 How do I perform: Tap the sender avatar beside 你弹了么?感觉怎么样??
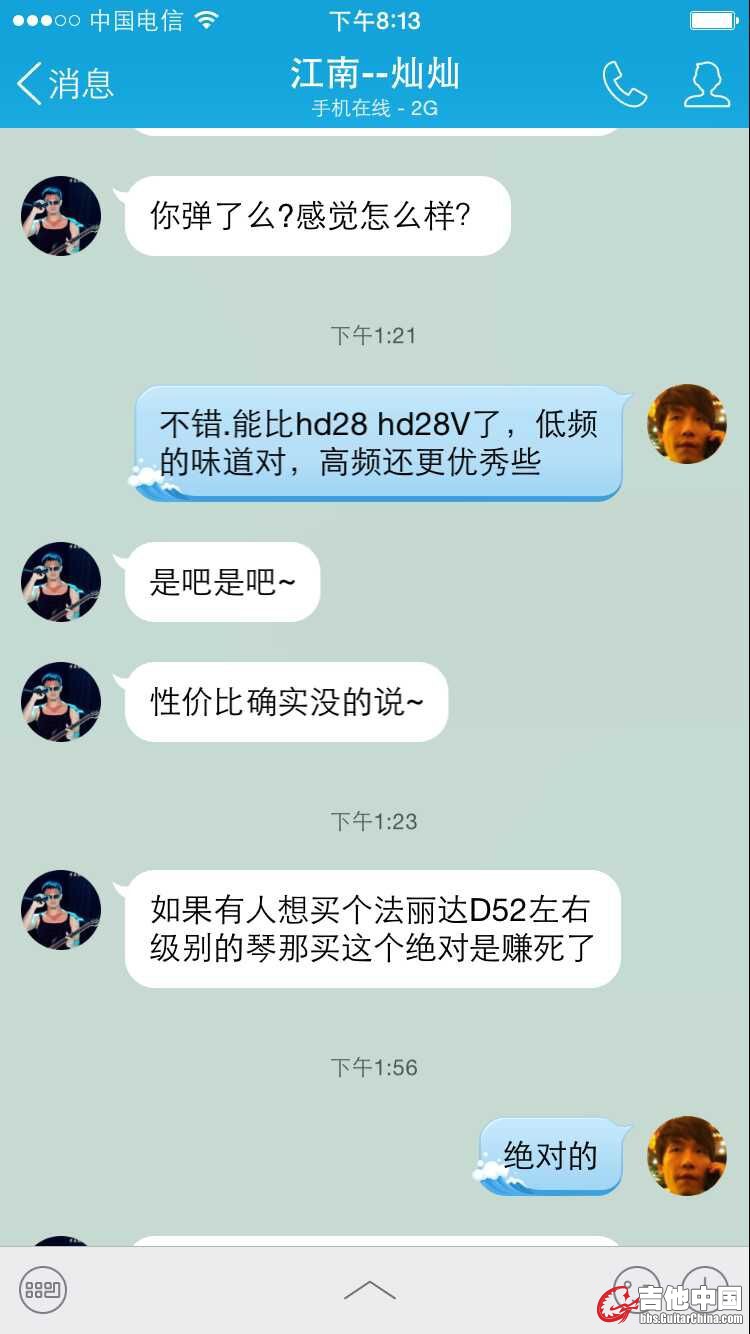click(61, 216)
